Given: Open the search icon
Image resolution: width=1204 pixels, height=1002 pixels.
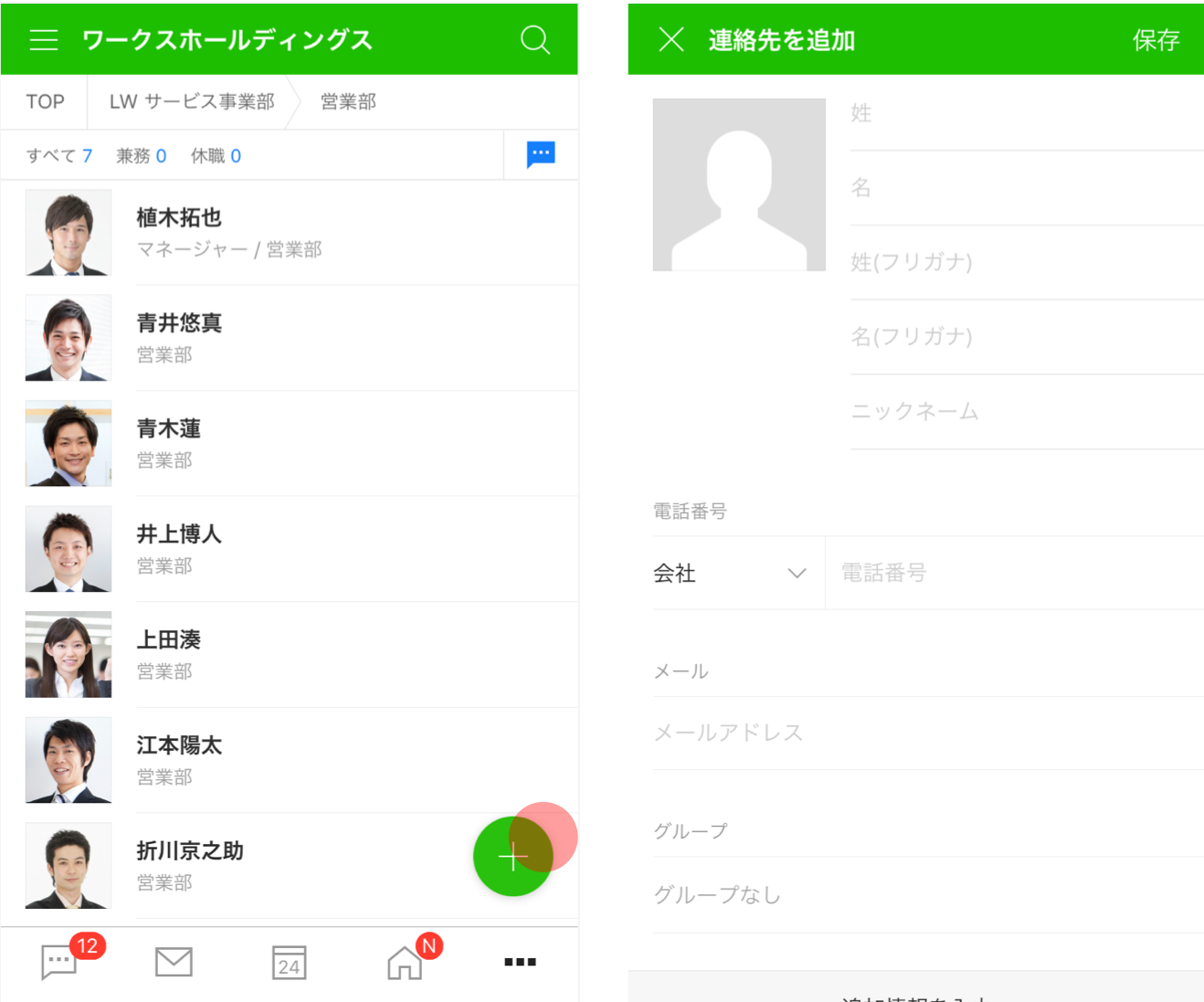Looking at the screenshot, I should [534, 40].
